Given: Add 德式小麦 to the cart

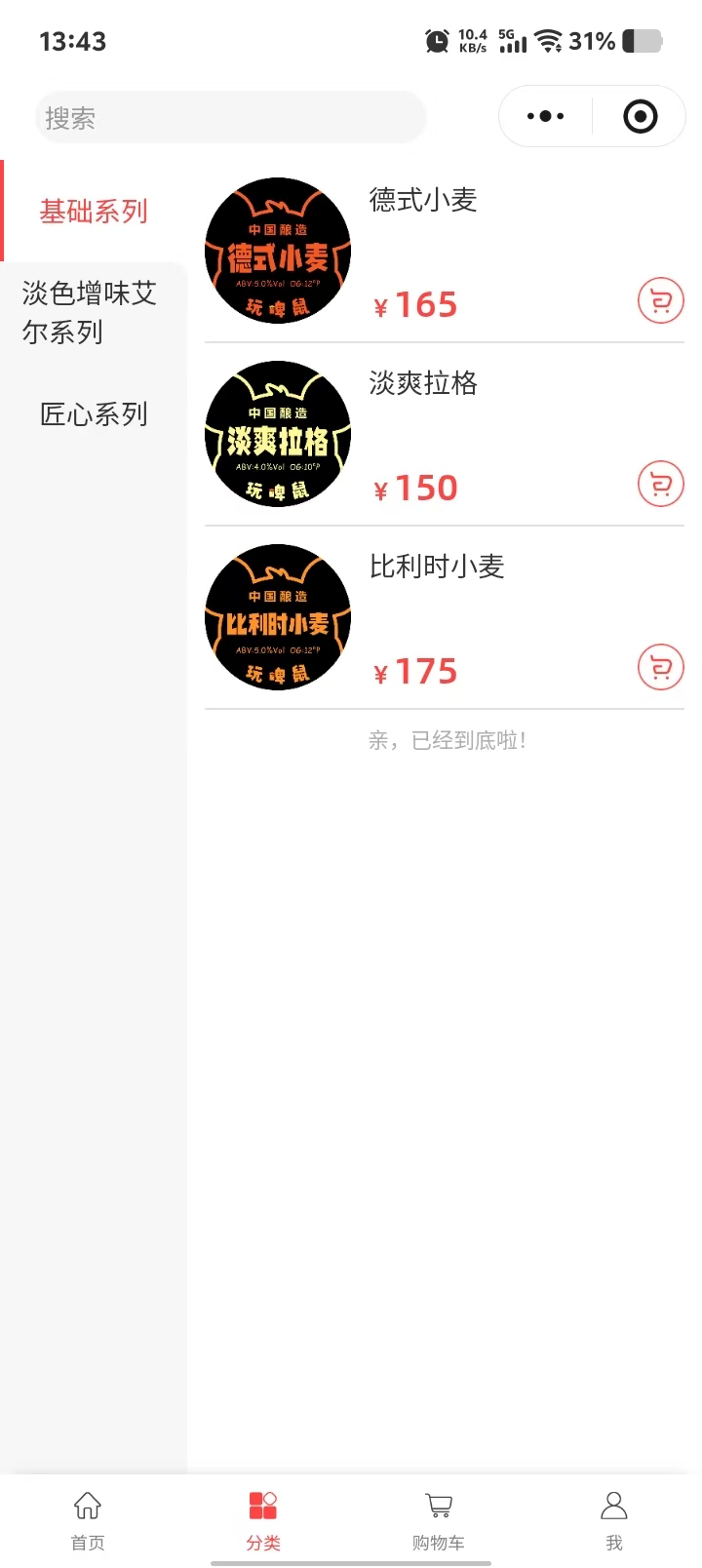Looking at the screenshot, I should pyautogui.click(x=660, y=301).
